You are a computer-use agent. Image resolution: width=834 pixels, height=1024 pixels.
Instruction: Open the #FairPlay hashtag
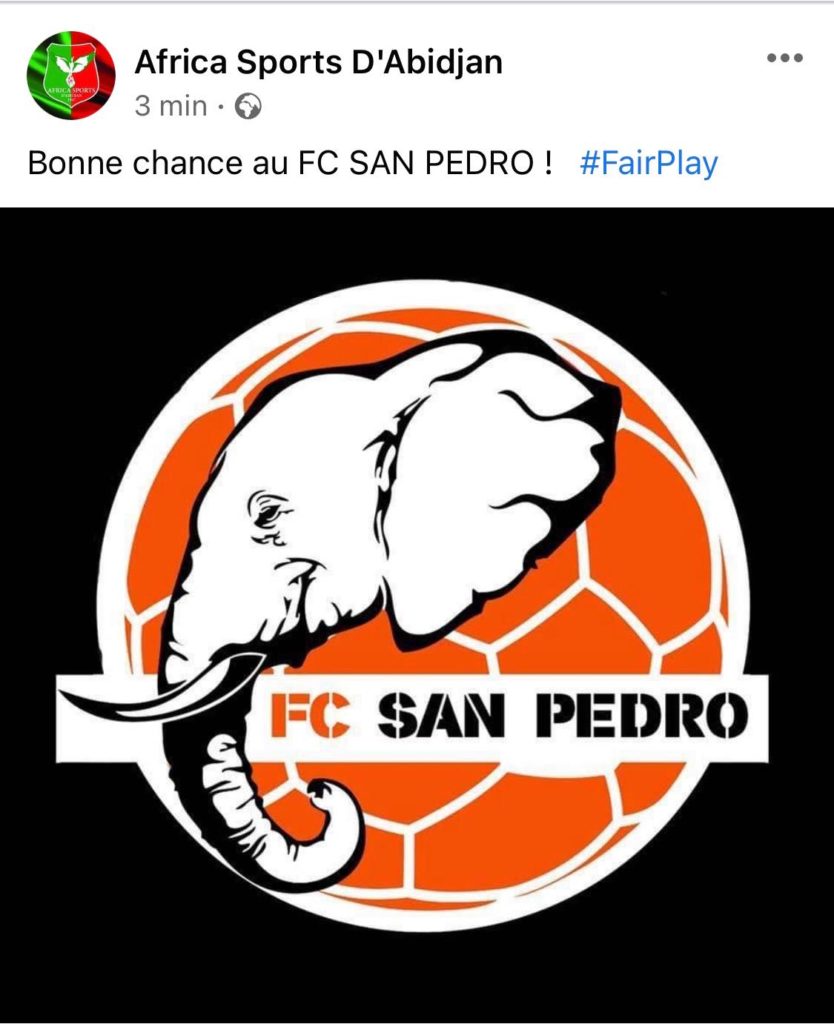pyautogui.click(x=648, y=163)
